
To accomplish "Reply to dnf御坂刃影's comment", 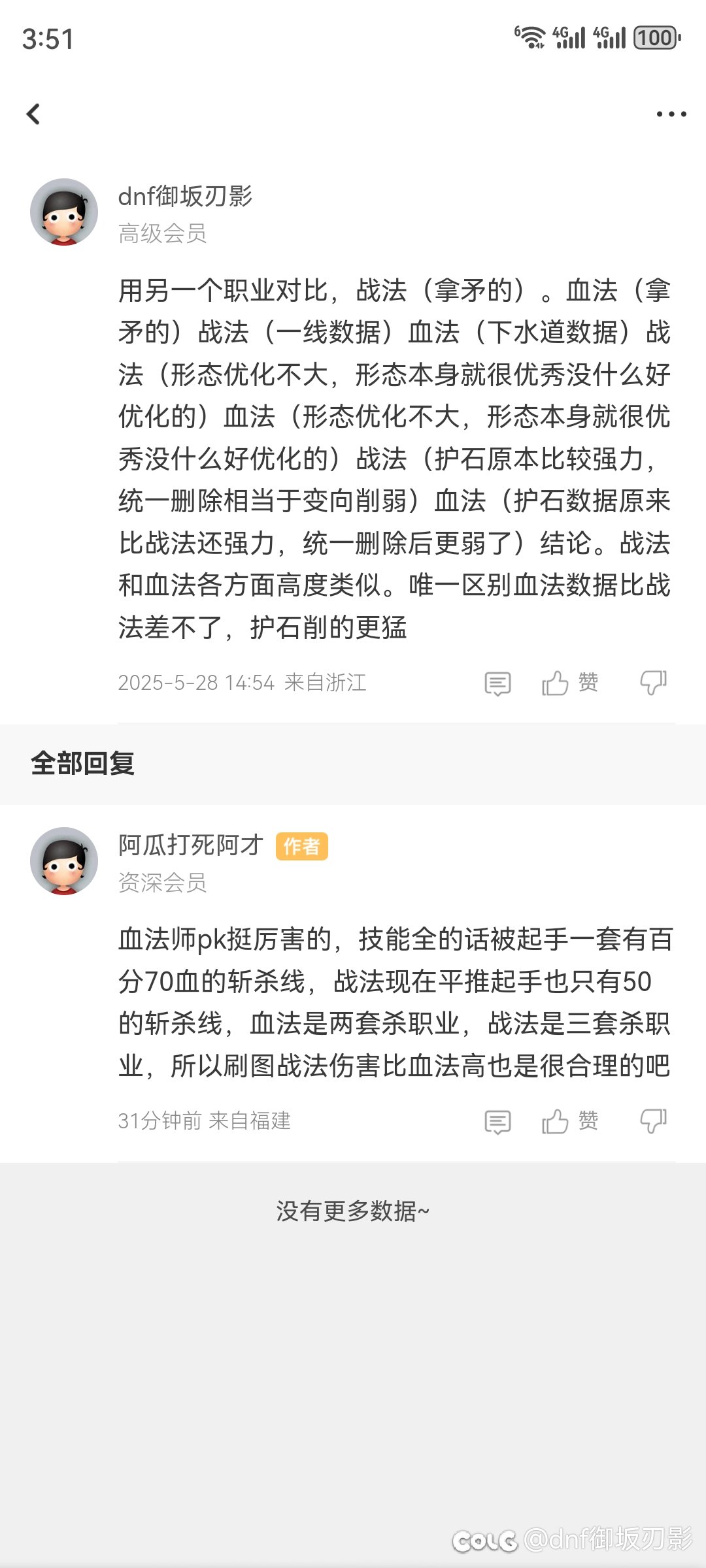I will point(497,683).
